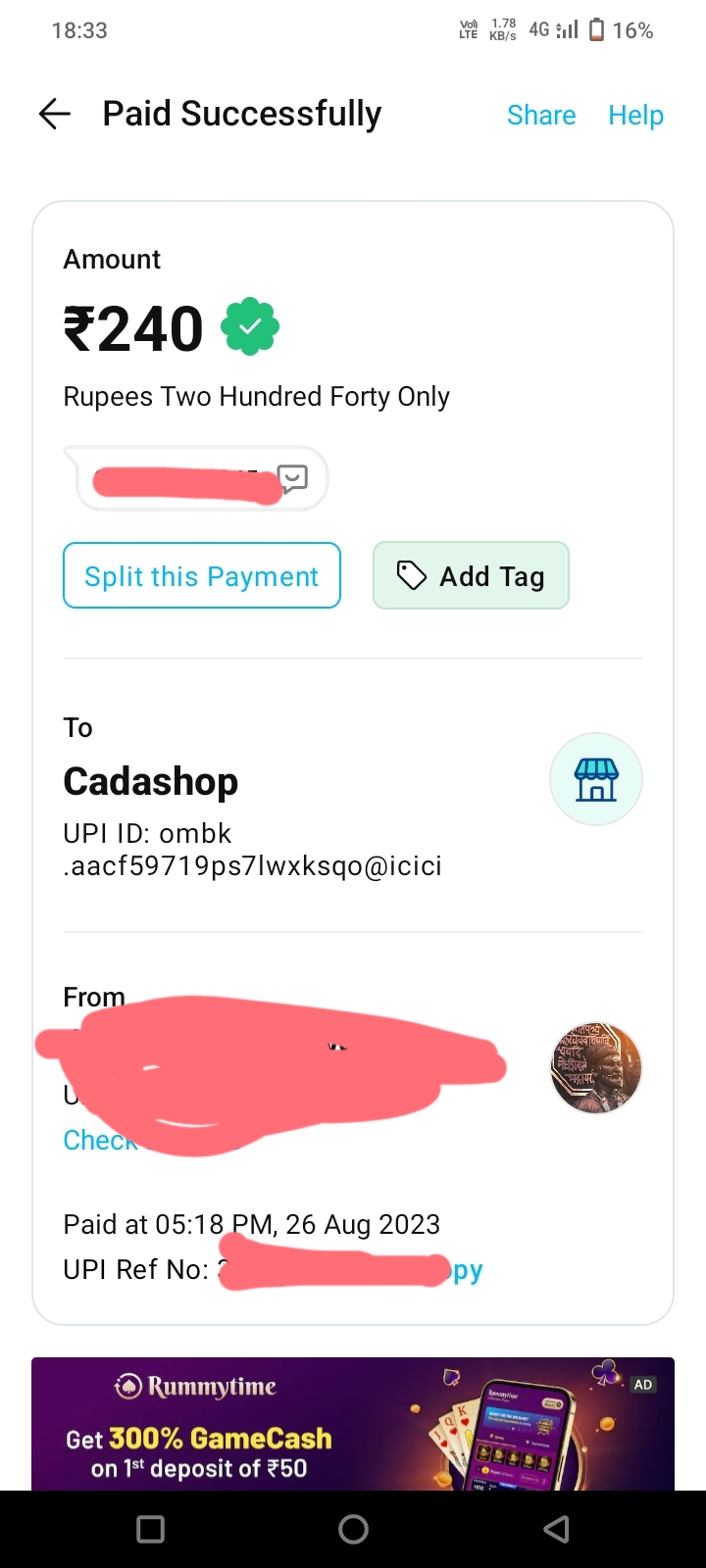Go to the phone's home screen

coord(353,1529)
